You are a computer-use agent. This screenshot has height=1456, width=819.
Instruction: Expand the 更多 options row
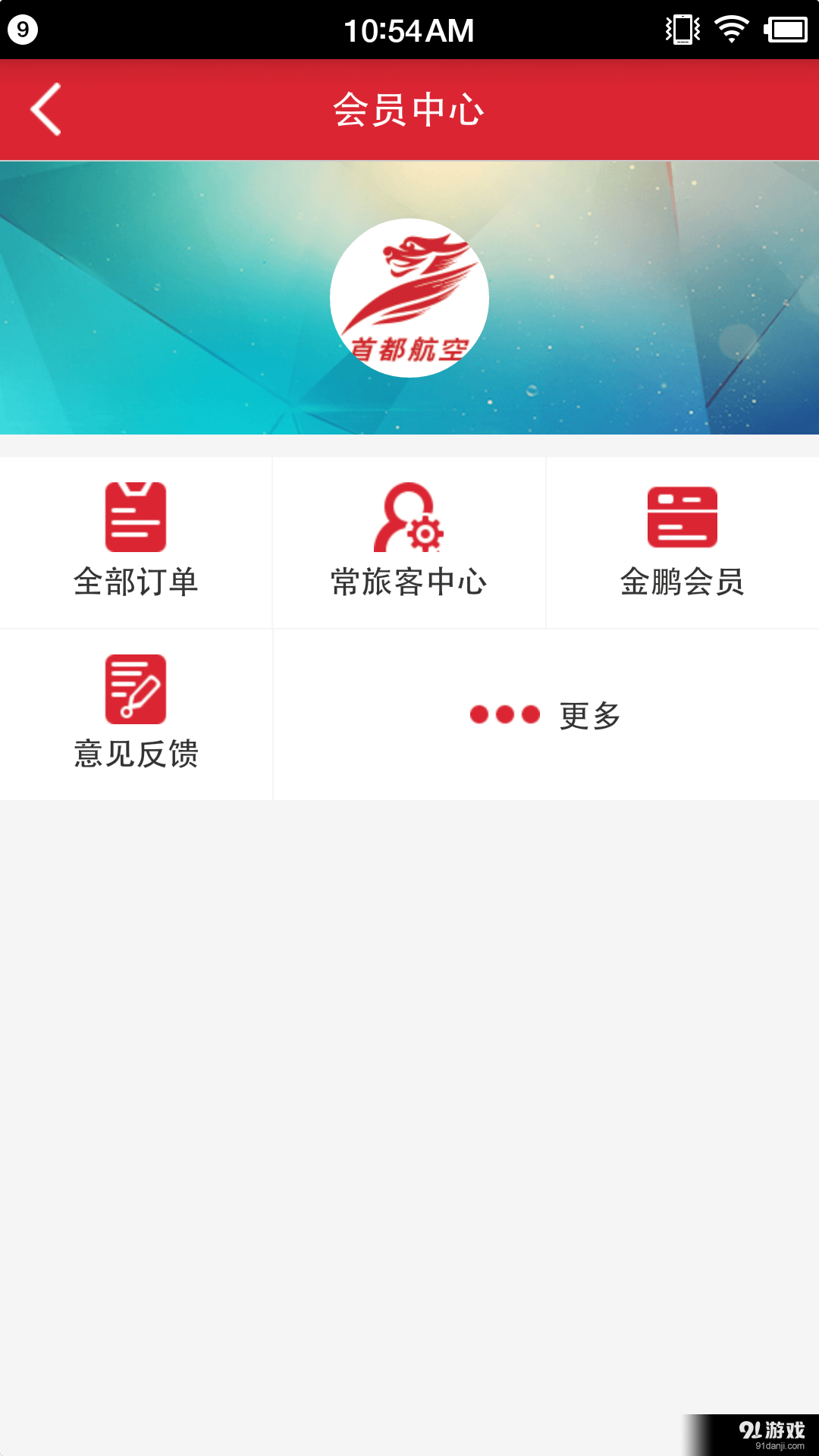(544, 714)
